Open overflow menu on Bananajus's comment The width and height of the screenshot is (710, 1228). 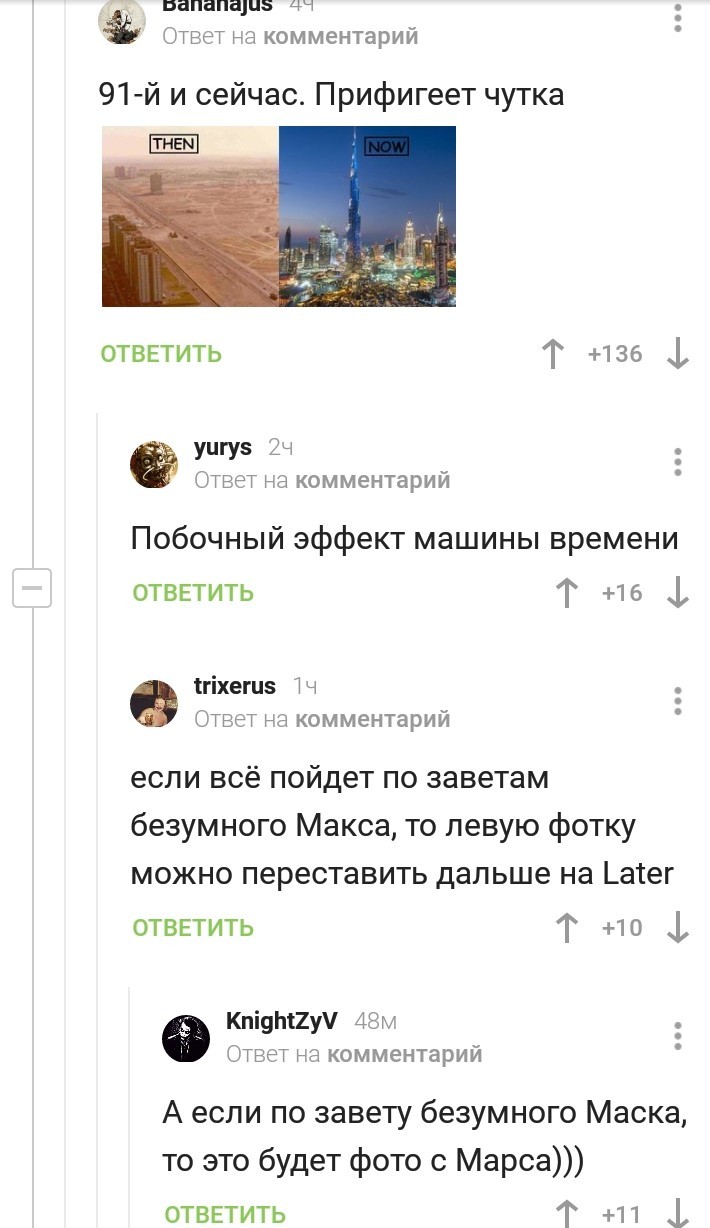[x=678, y=18]
